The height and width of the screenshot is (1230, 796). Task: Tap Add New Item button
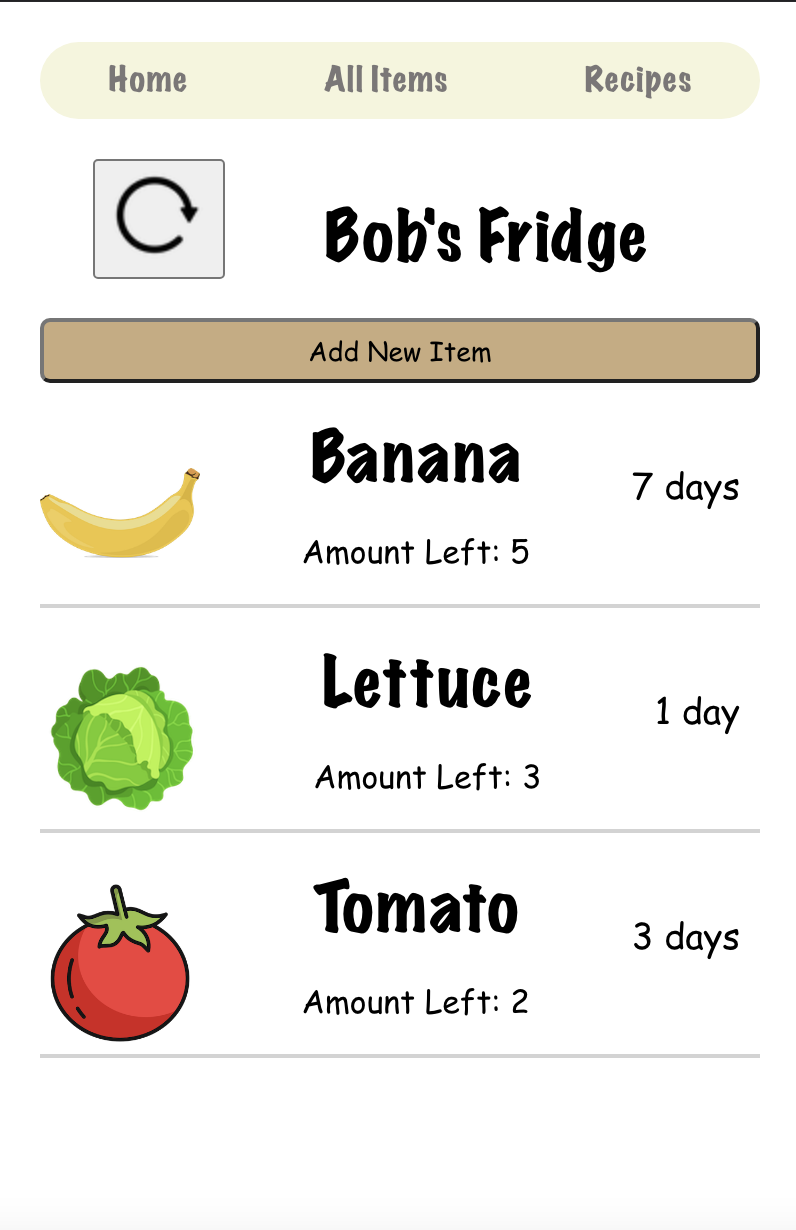pos(400,351)
